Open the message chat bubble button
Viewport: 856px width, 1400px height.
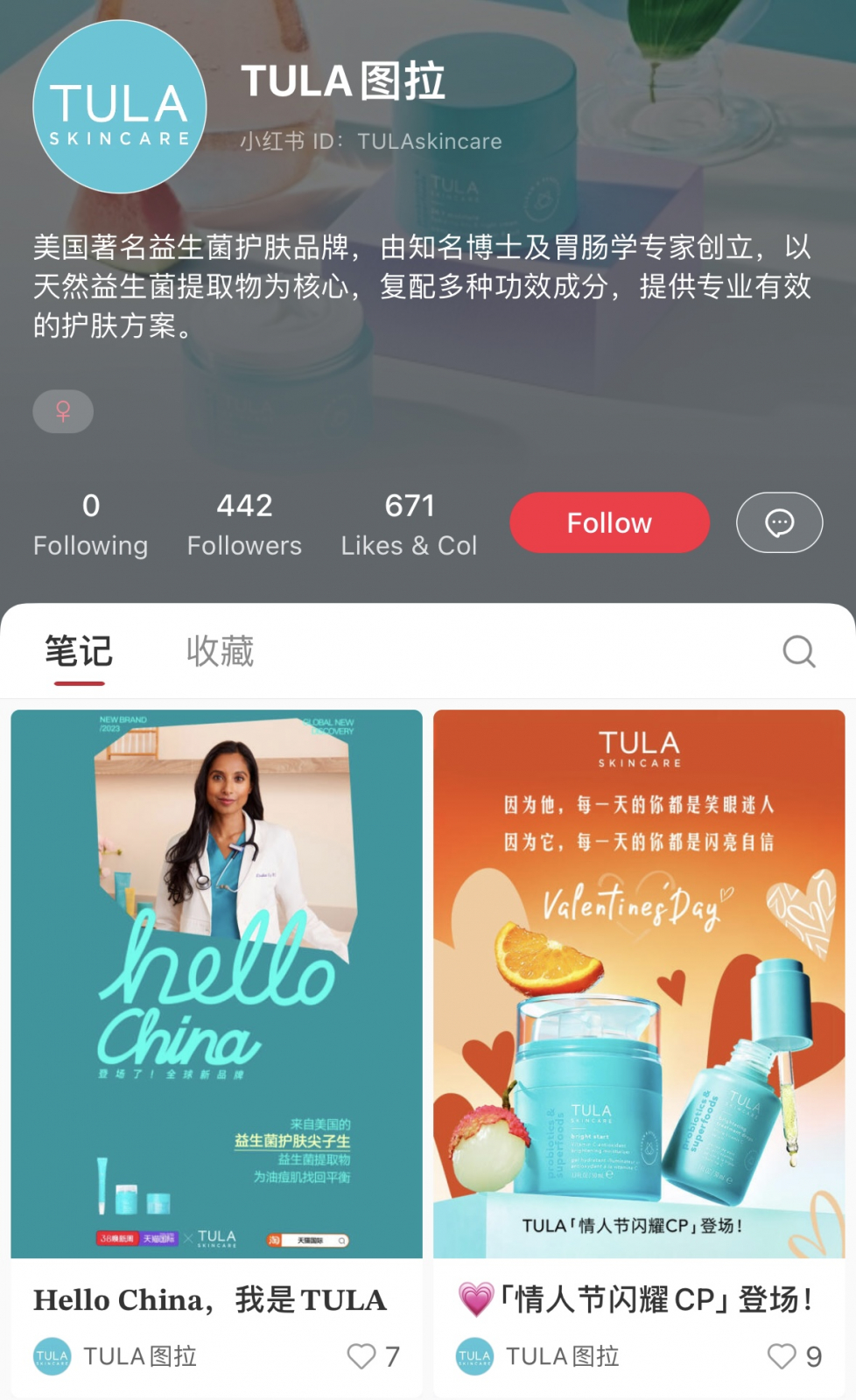tap(779, 522)
